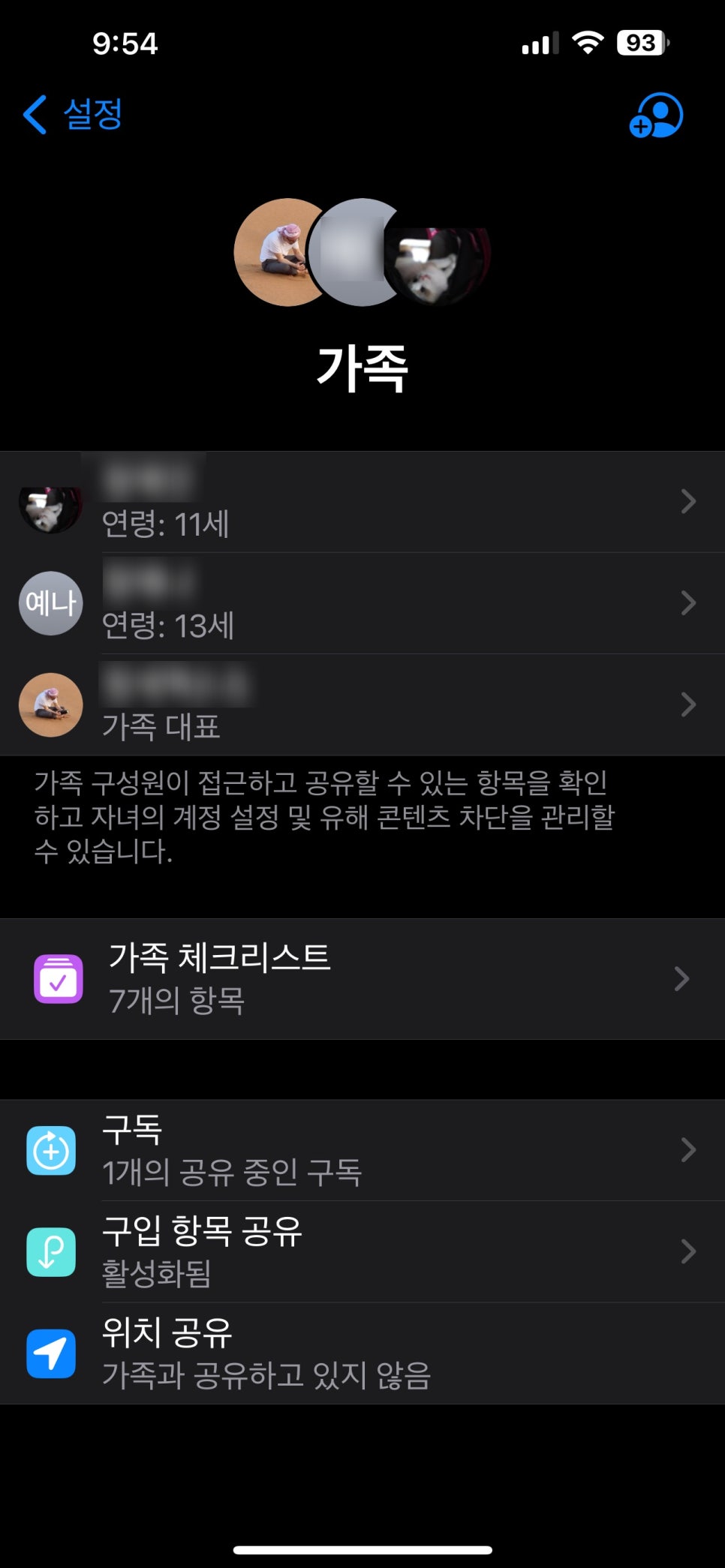The image size is (725, 1568).
Task: Tap the add family member icon
Action: 656,116
